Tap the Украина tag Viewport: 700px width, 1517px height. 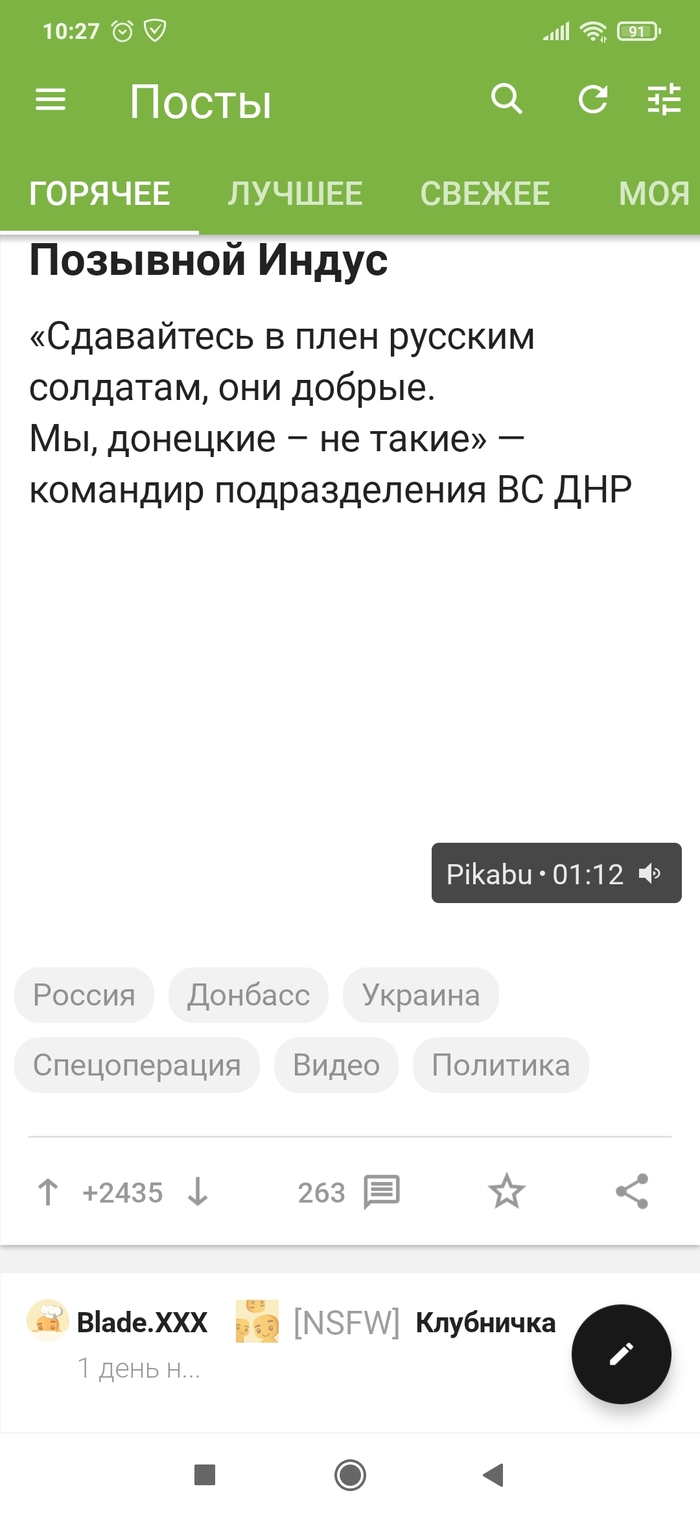coord(421,995)
